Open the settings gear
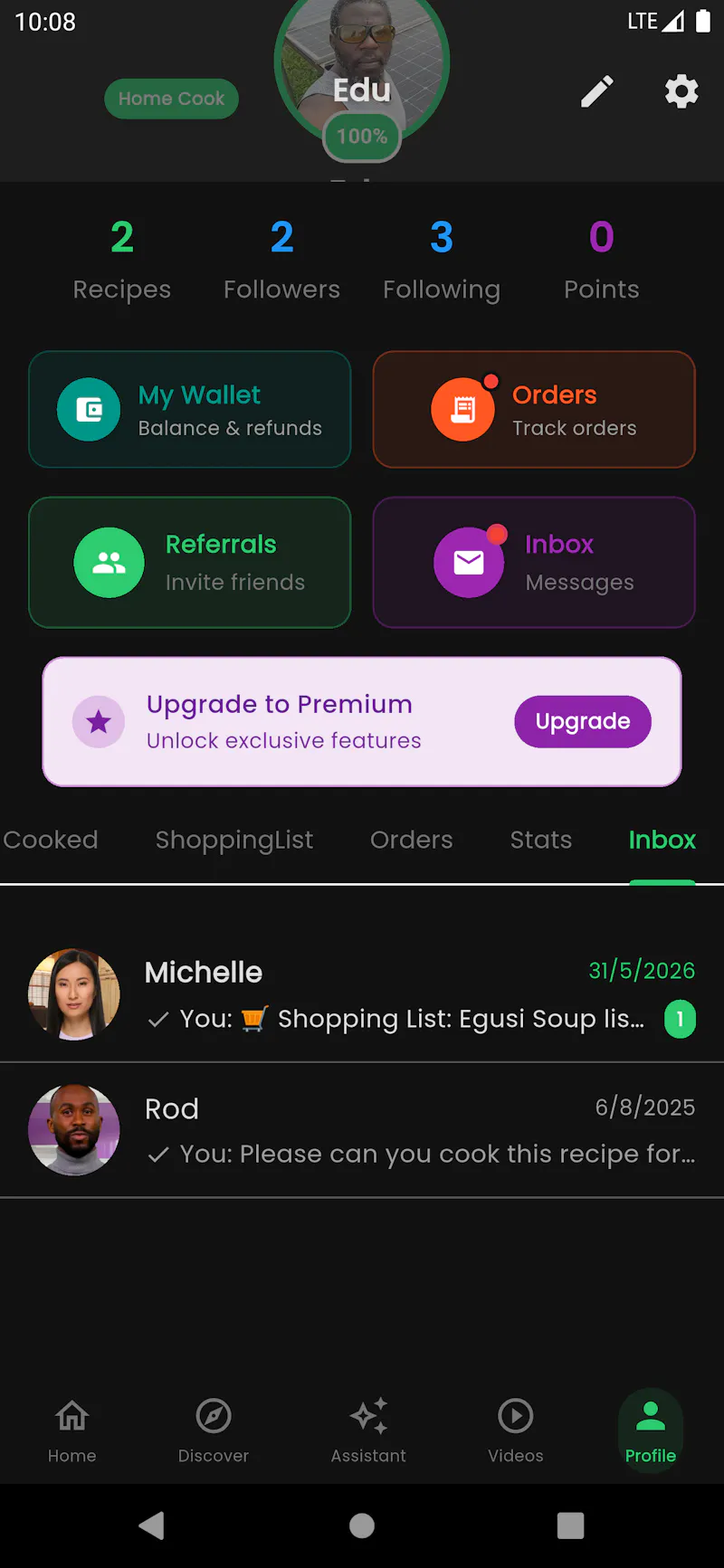This screenshot has width=724, height=1568. click(x=681, y=91)
